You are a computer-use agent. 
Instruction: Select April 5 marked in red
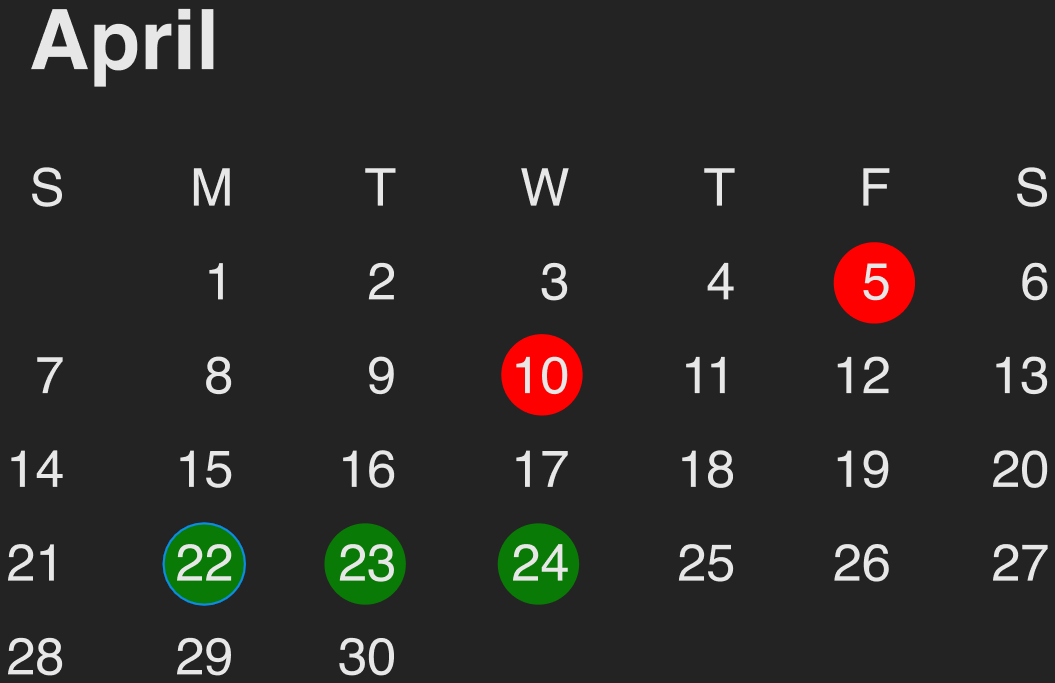click(874, 283)
